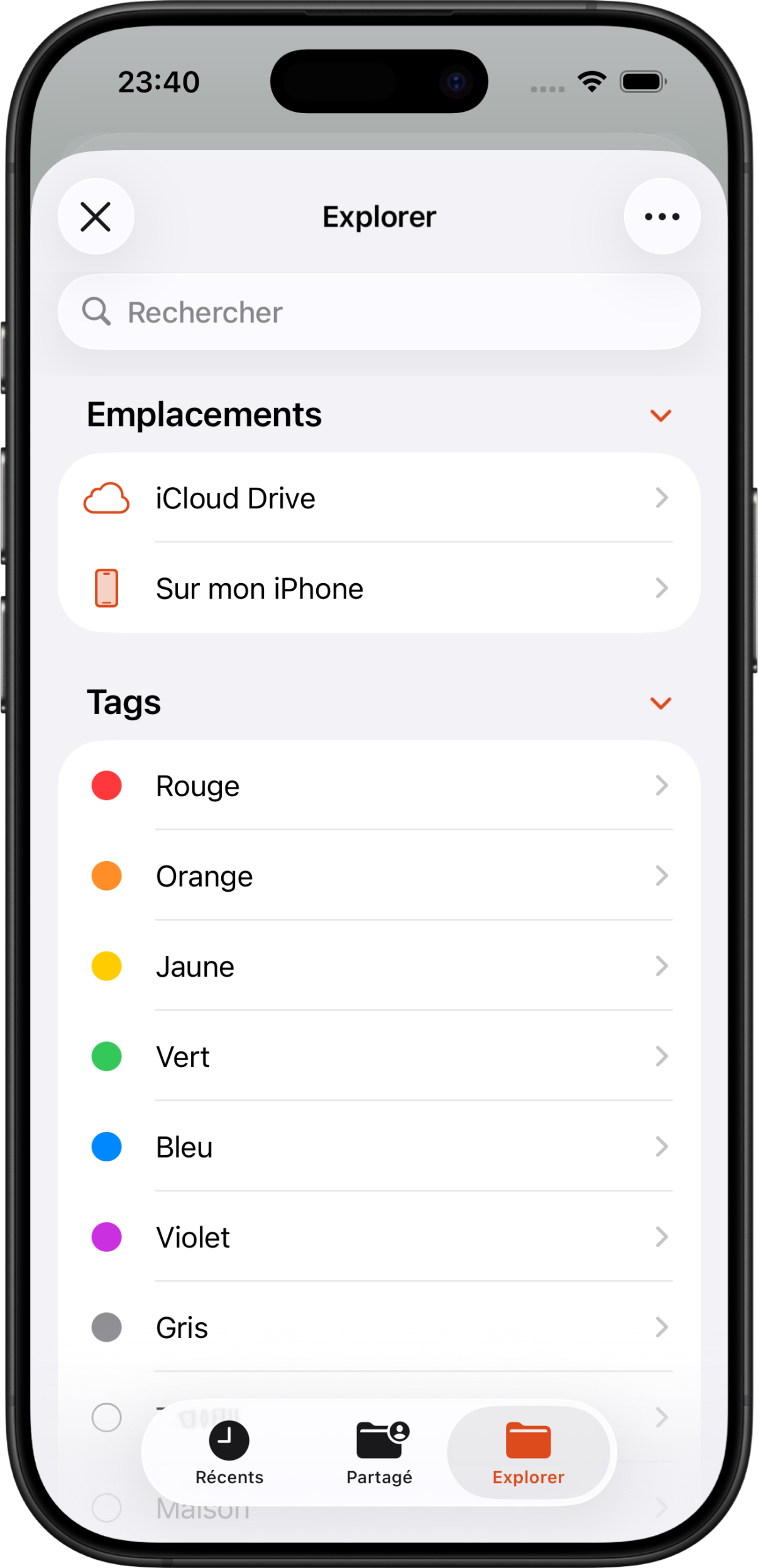Open the three-dot more options menu

662,217
